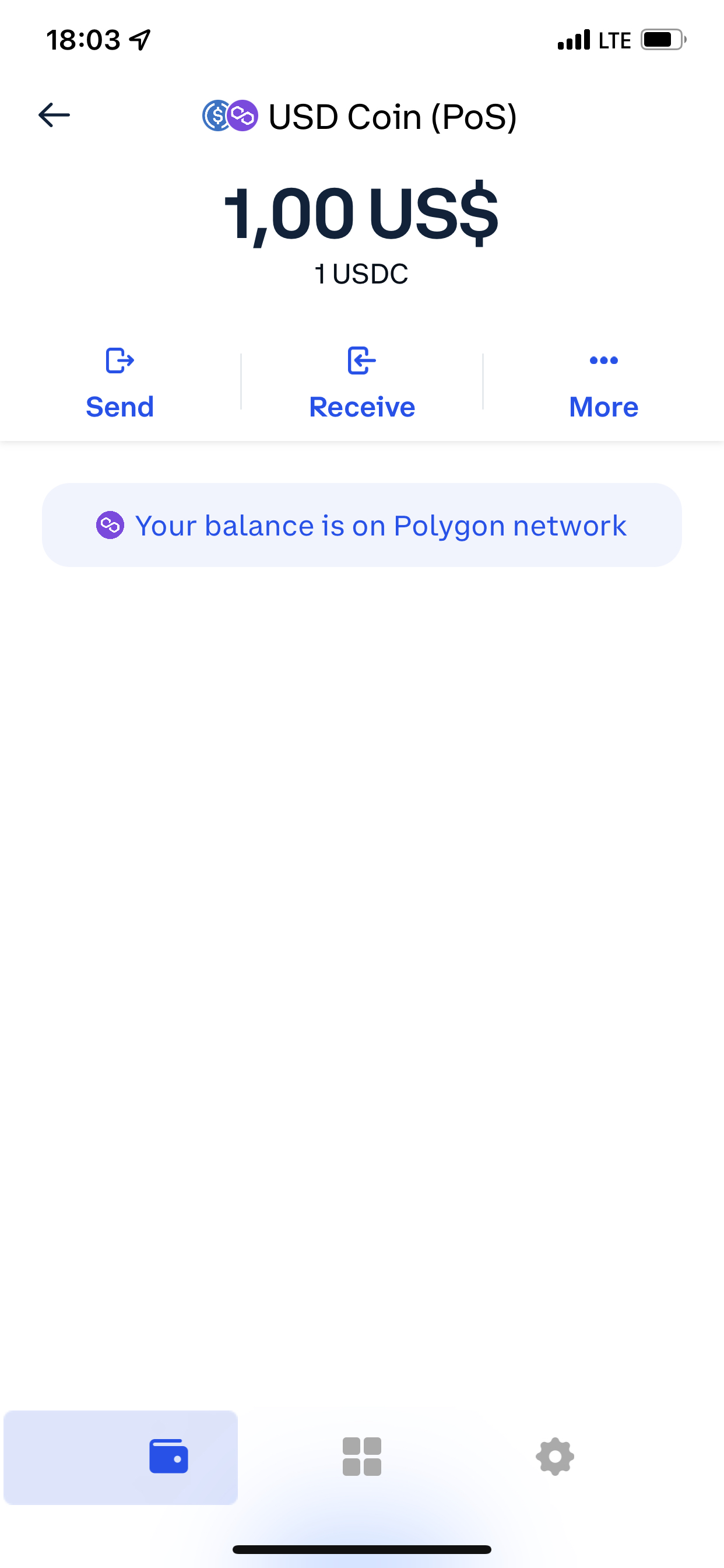Open the settings gear tab

554,1457
